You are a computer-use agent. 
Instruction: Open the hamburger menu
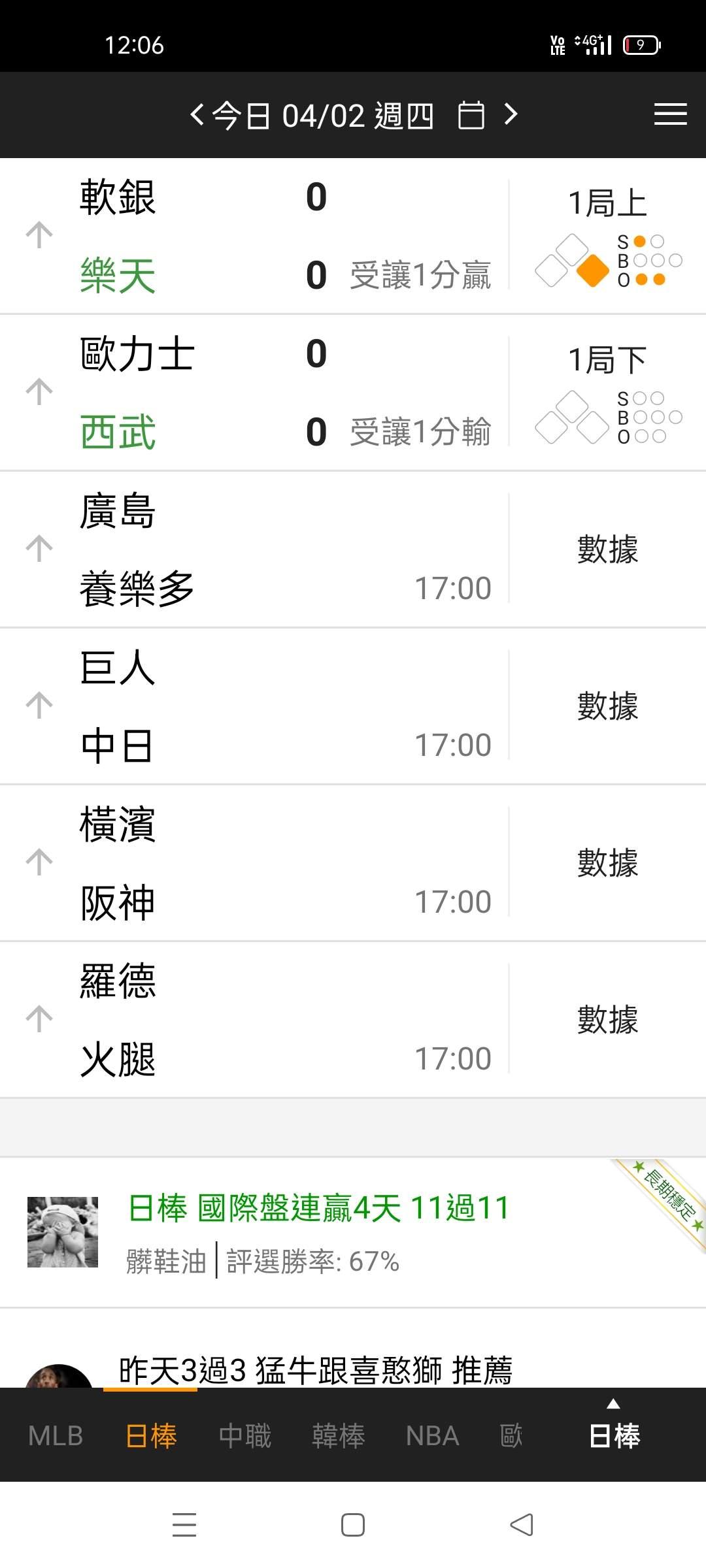(670, 115)
